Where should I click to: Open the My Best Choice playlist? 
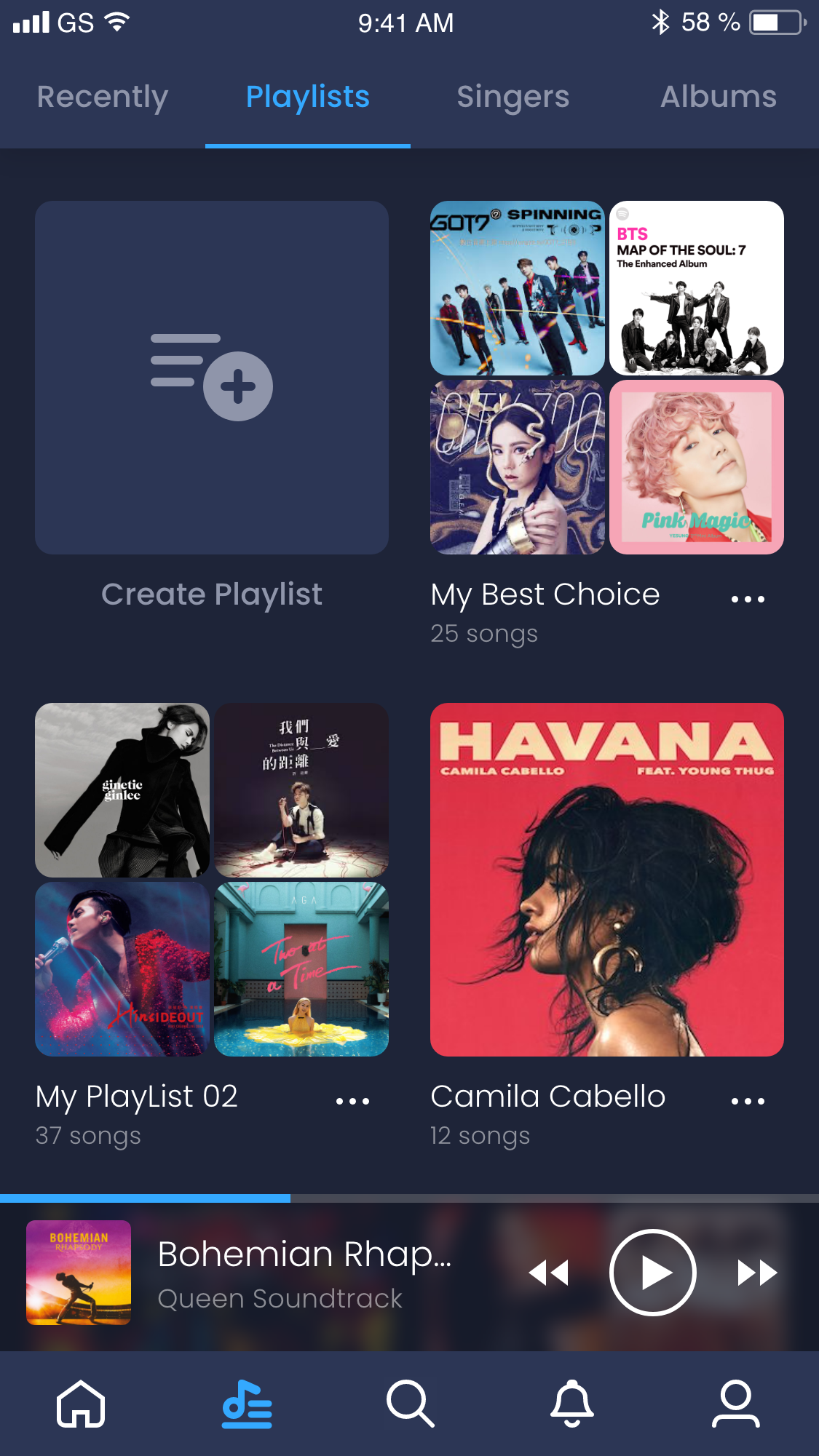[606, 378]
